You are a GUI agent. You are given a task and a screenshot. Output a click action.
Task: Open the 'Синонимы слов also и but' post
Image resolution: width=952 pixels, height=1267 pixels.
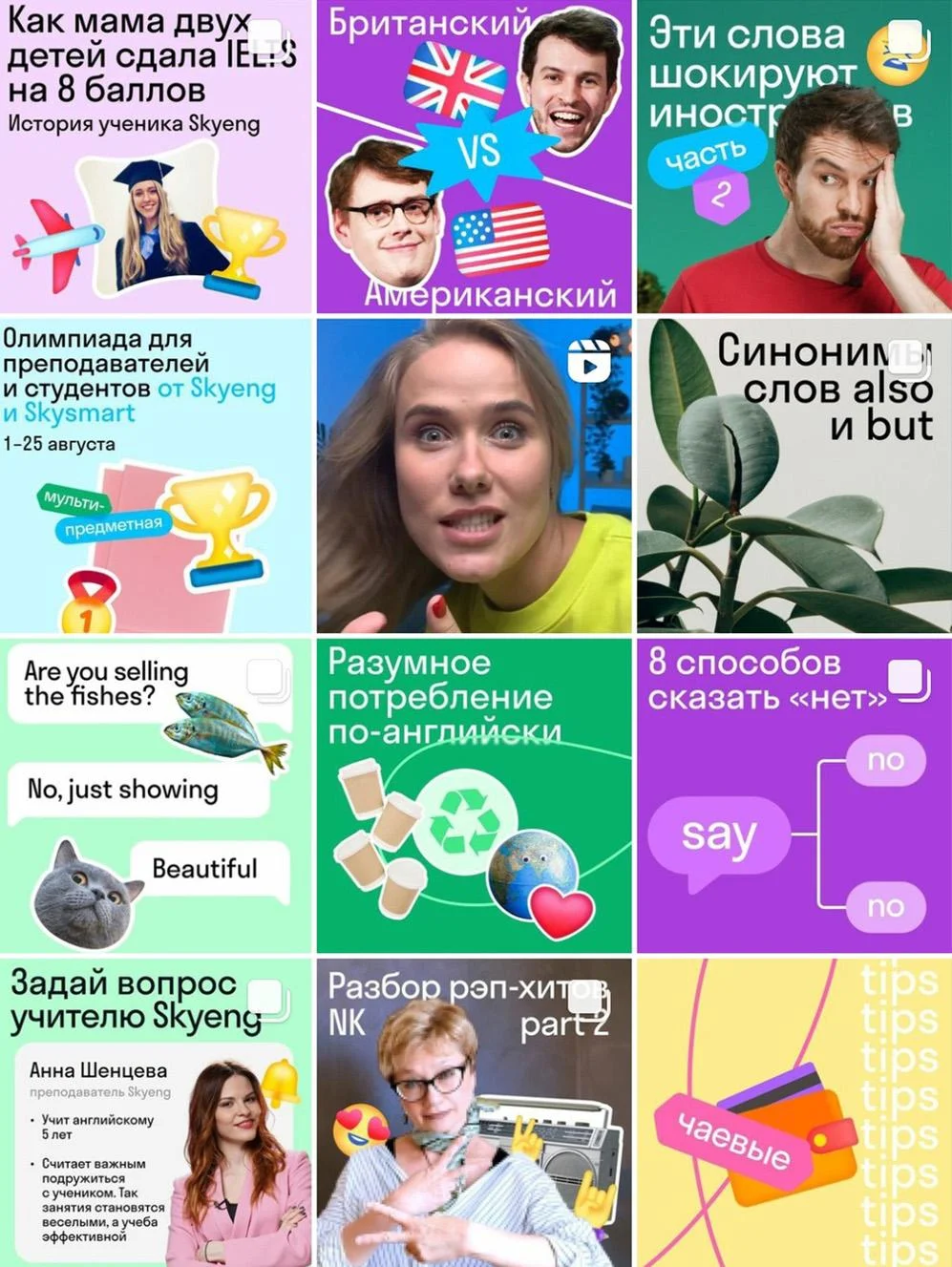pos(793,475)
